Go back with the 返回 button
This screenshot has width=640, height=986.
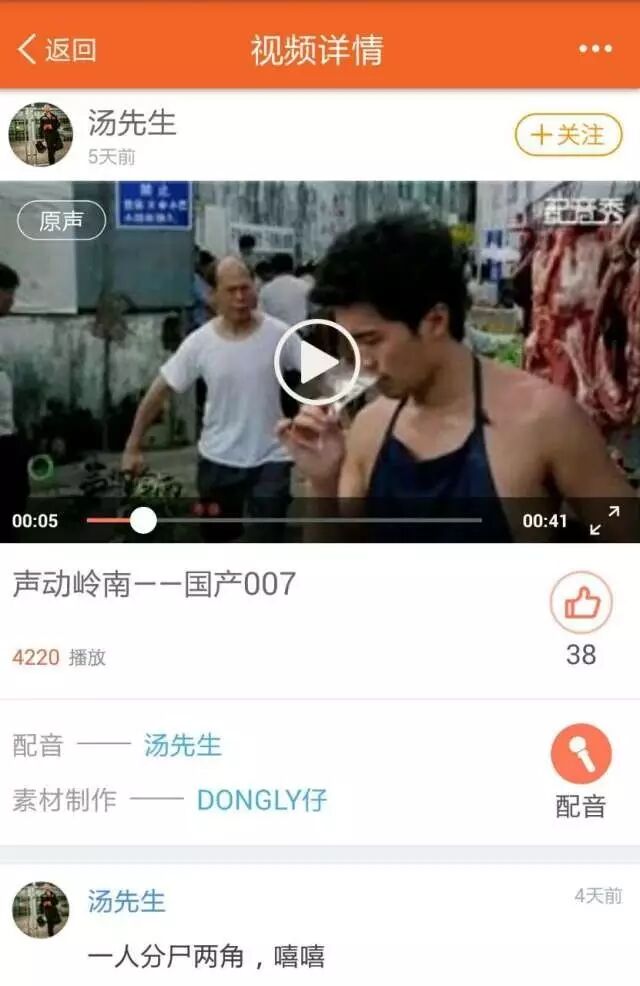coord(57,49)
